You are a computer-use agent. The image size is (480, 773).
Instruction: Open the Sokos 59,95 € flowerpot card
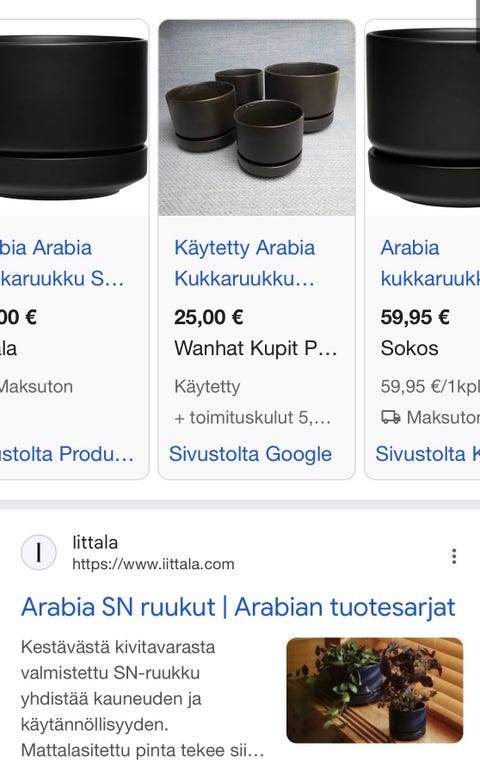pos(422,249)
